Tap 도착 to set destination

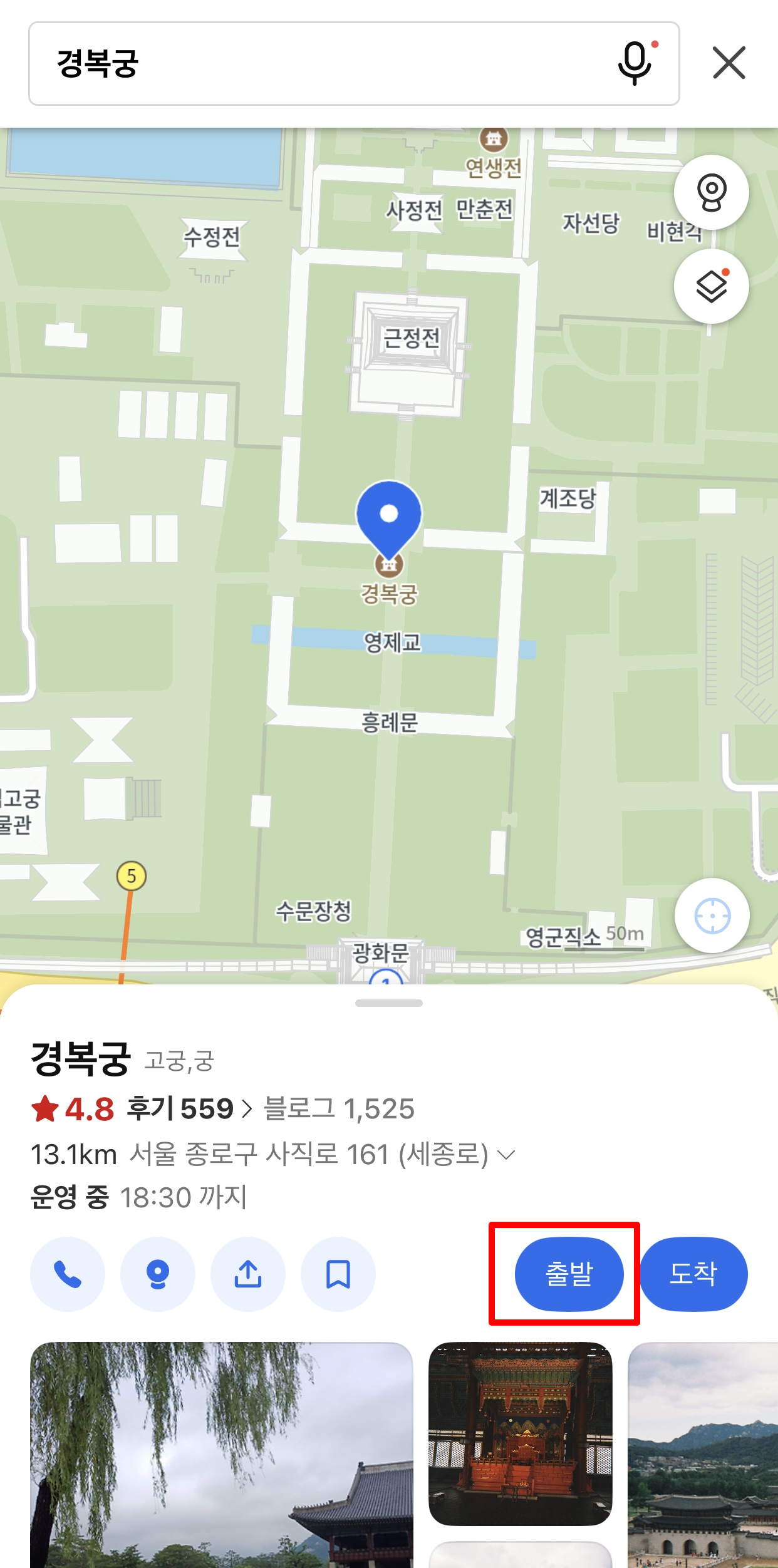tap(693, 1274)
